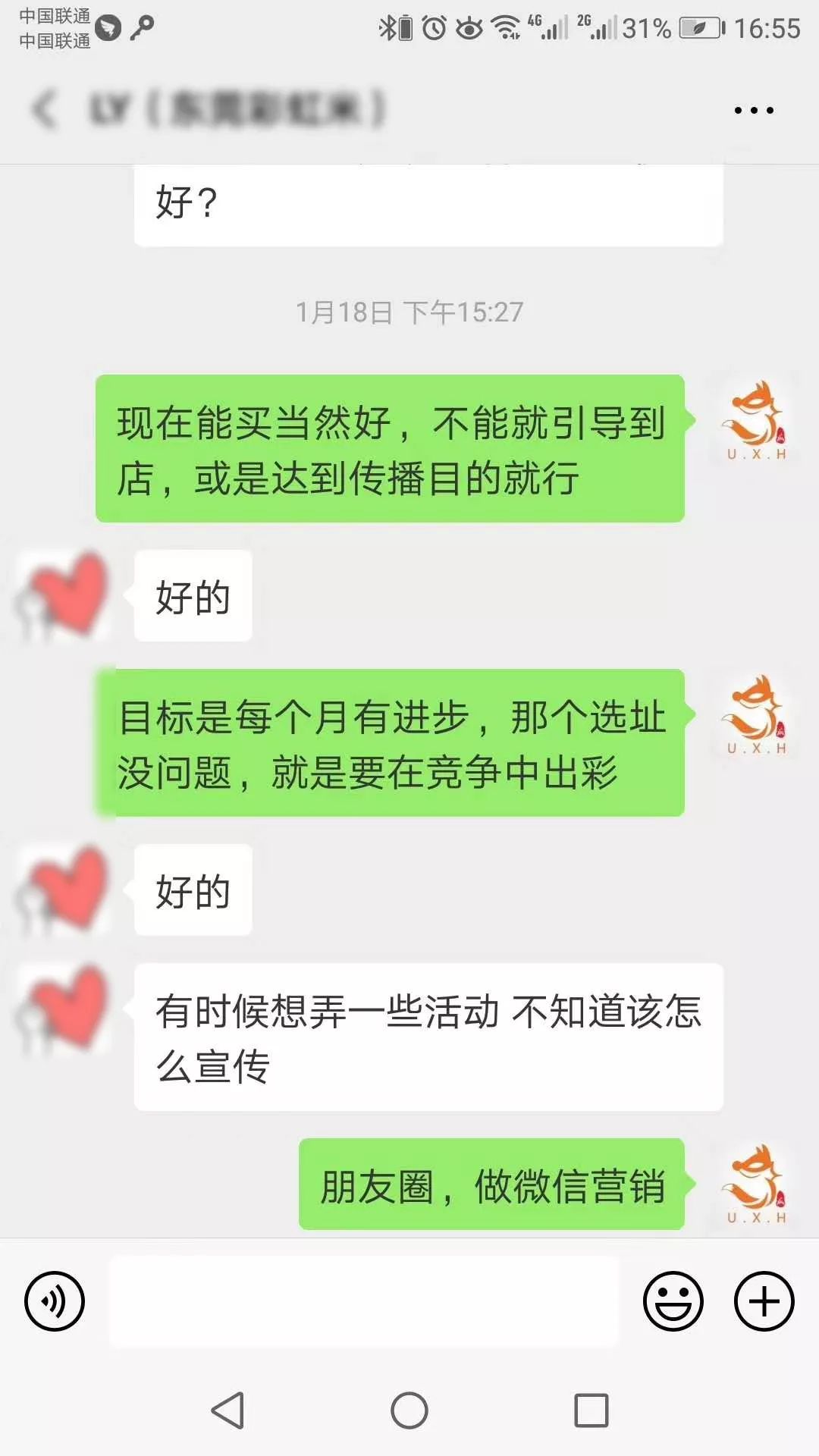Tap the system home button
819x1456 pixels.
click(409, 1410)
